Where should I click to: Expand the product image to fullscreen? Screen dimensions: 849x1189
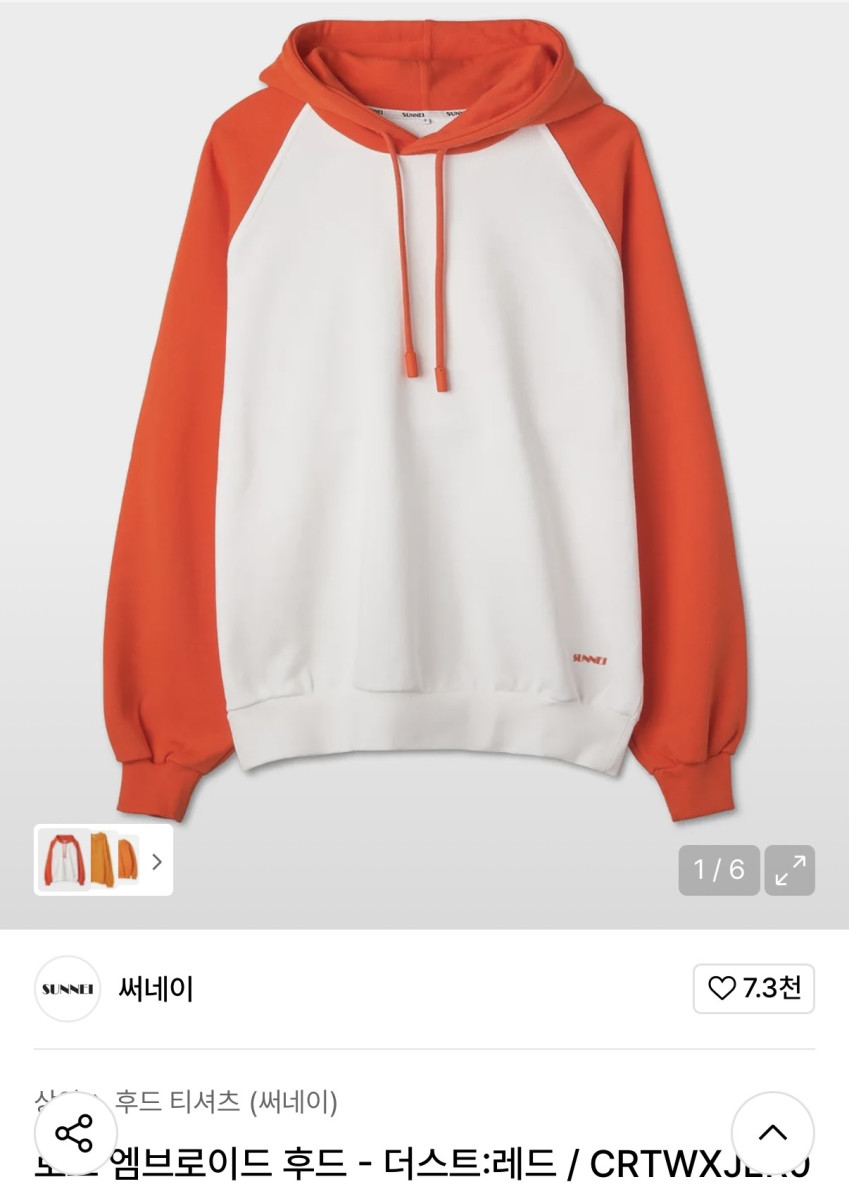coord(790,870)
